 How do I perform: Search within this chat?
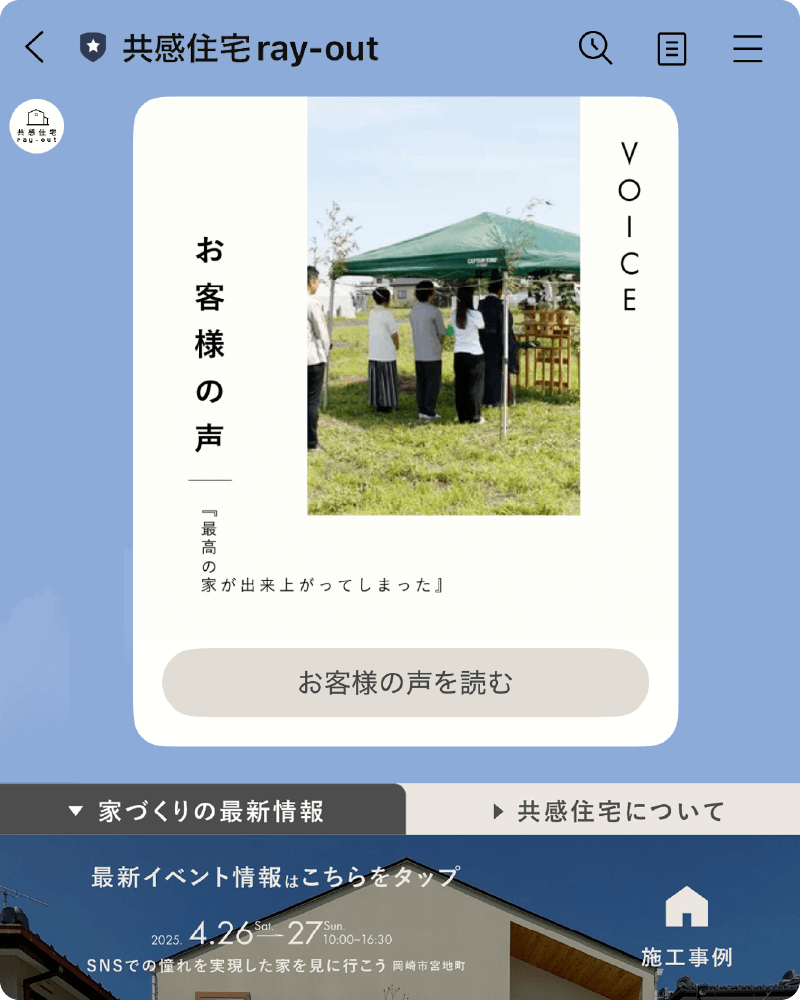(x=595, y=47)
